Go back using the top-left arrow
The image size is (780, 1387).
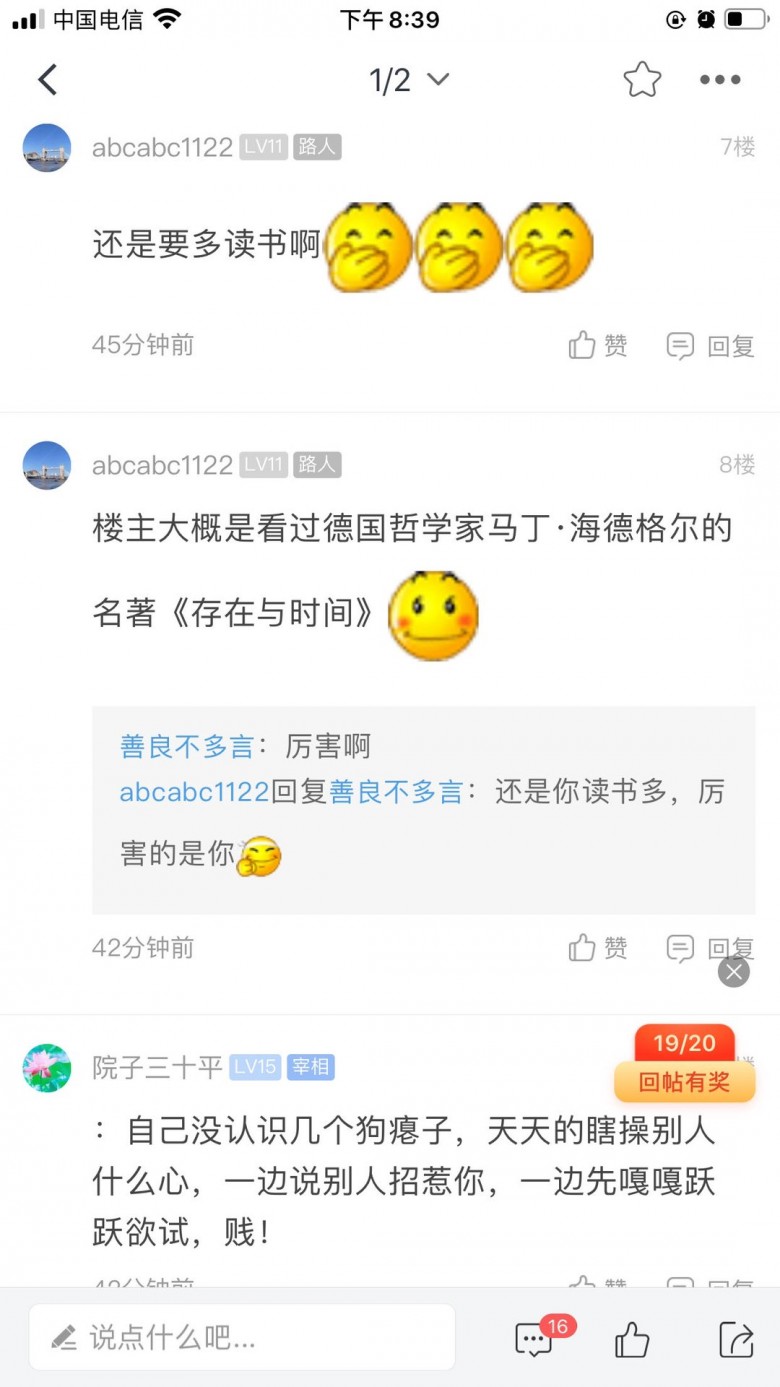click(47, 80)
